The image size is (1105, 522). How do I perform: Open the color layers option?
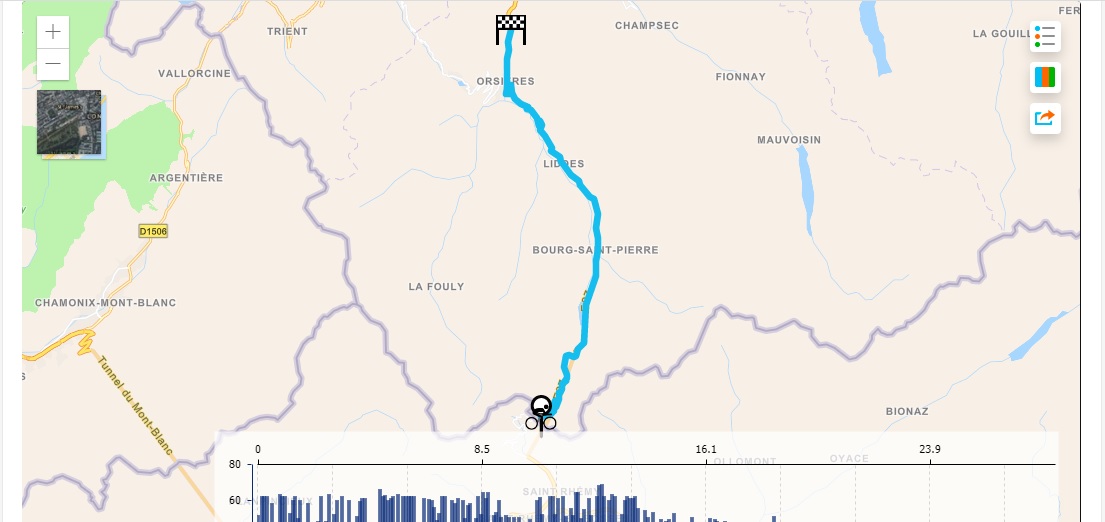click(x=1045, y=77)
